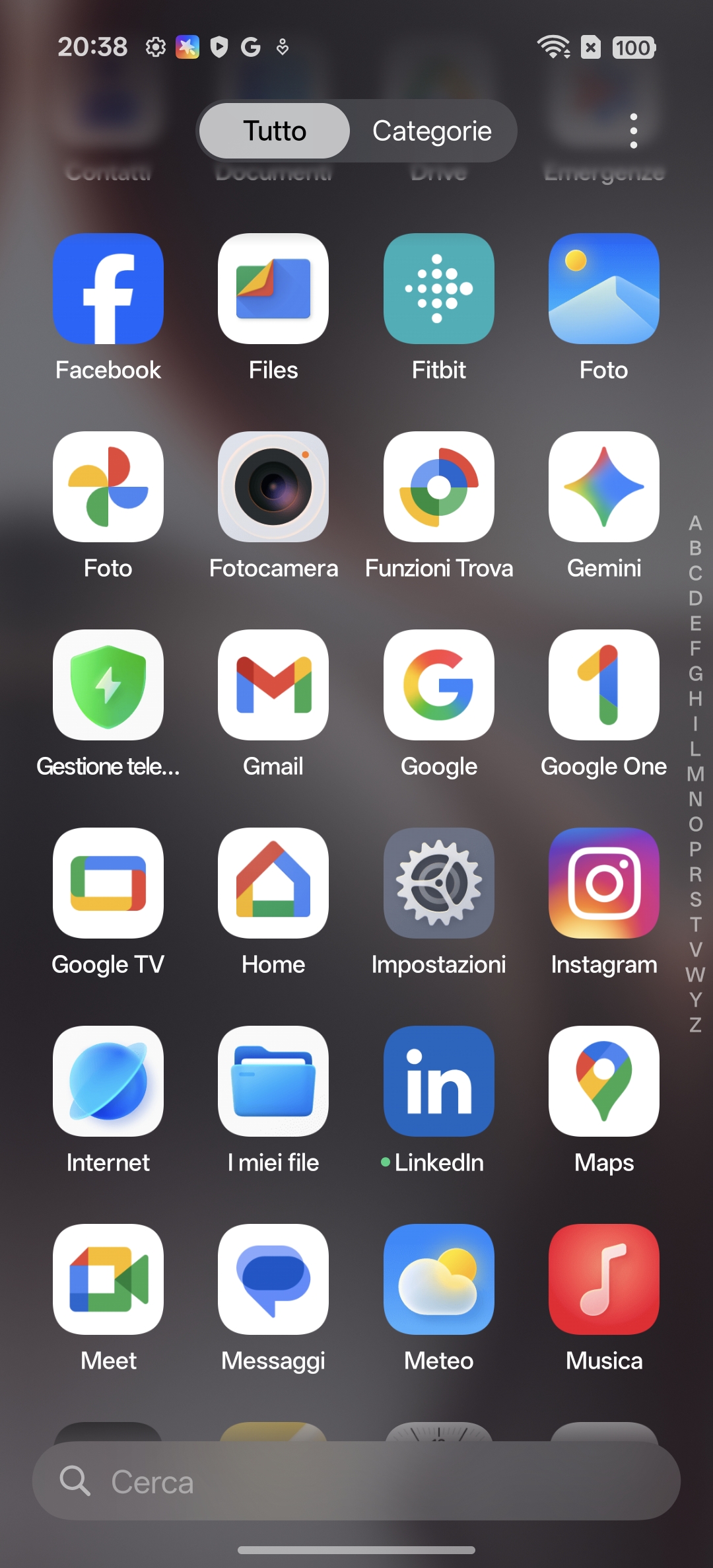Launch the Facebook app
This screenshot has height=1568, width=713.
(x=108, y=289)
